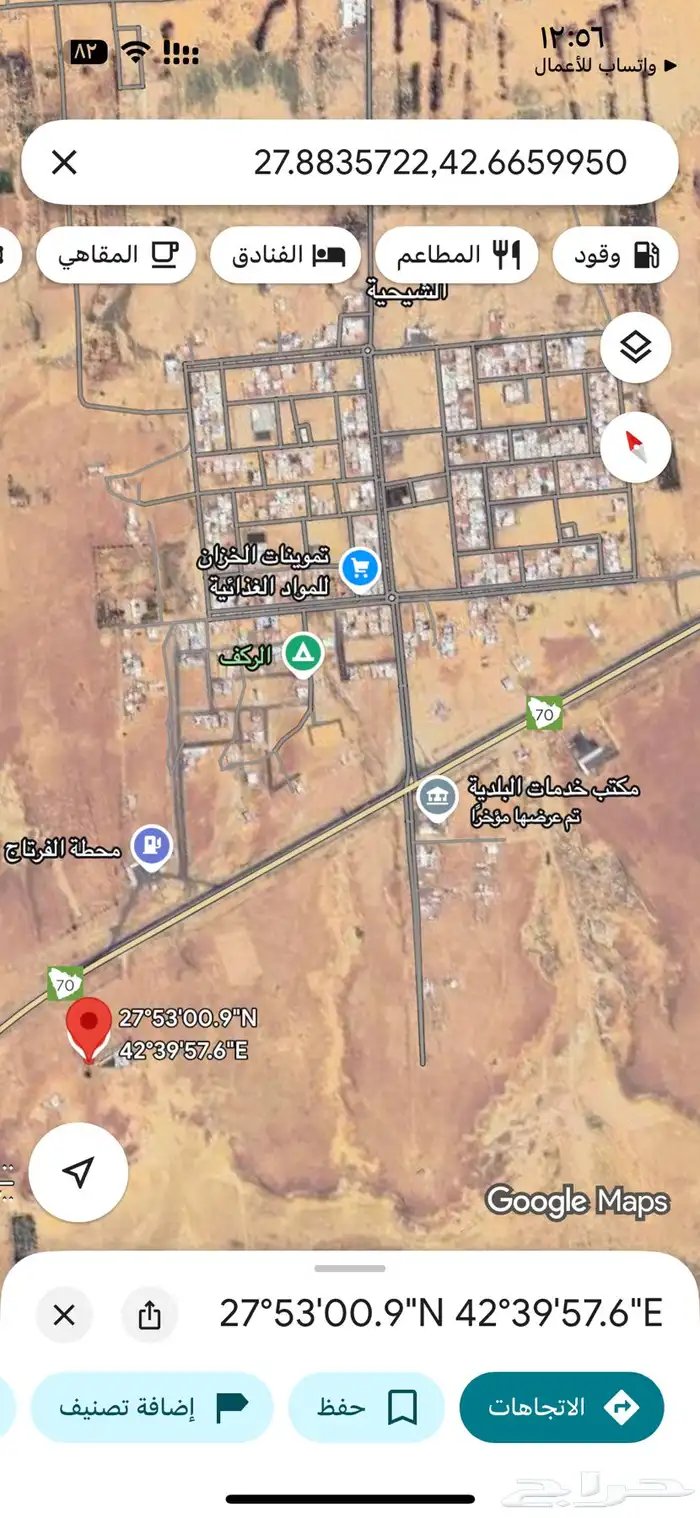Clear the coordinates search field
Viewport: 700px width, 1518px height.
64,163
